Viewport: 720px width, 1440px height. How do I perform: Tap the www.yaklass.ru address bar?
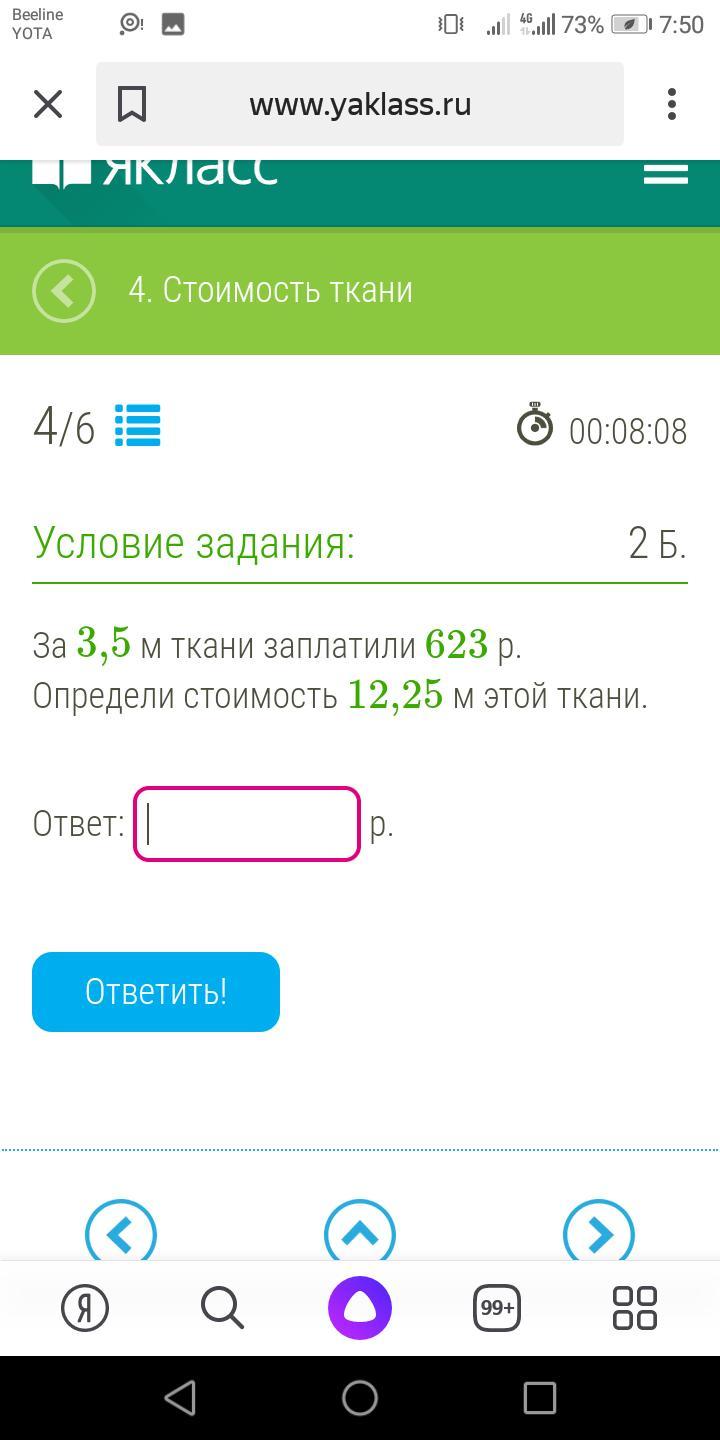[360, 104]
